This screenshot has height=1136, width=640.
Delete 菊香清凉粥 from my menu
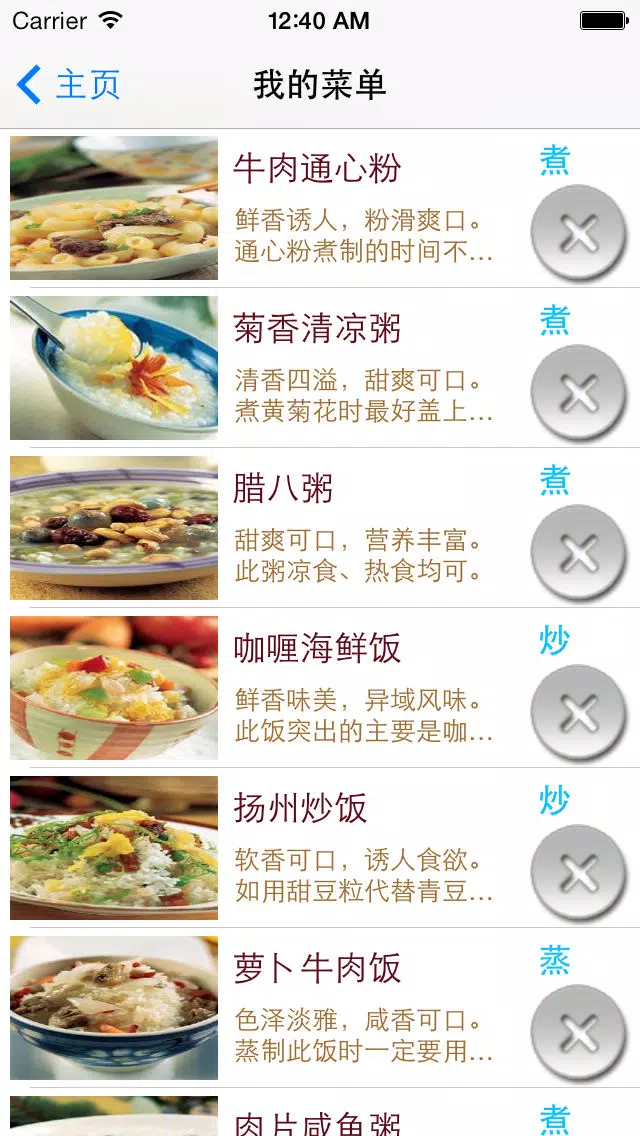coord(578,393)
